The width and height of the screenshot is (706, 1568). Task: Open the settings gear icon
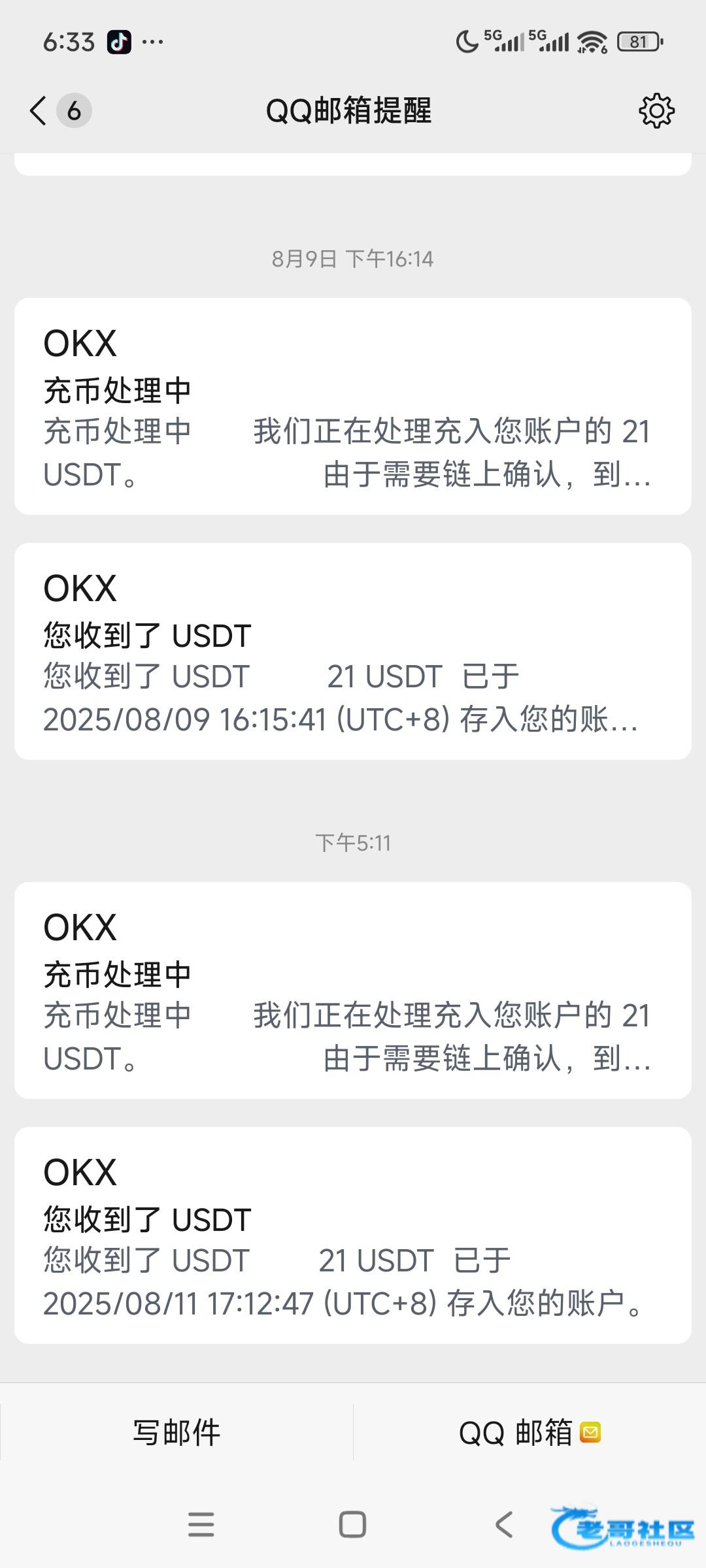(656, 110)
